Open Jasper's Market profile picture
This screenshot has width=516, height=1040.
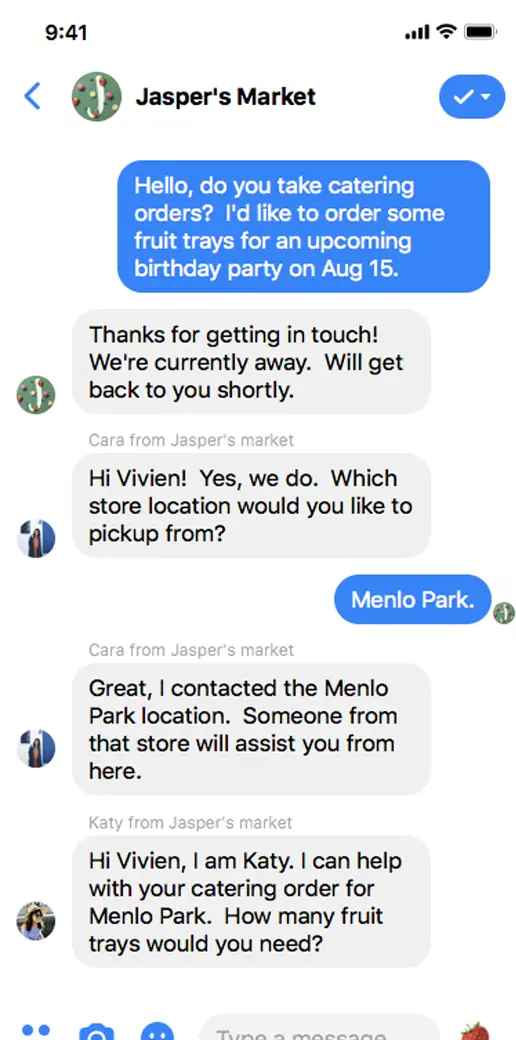click(96, 97)
